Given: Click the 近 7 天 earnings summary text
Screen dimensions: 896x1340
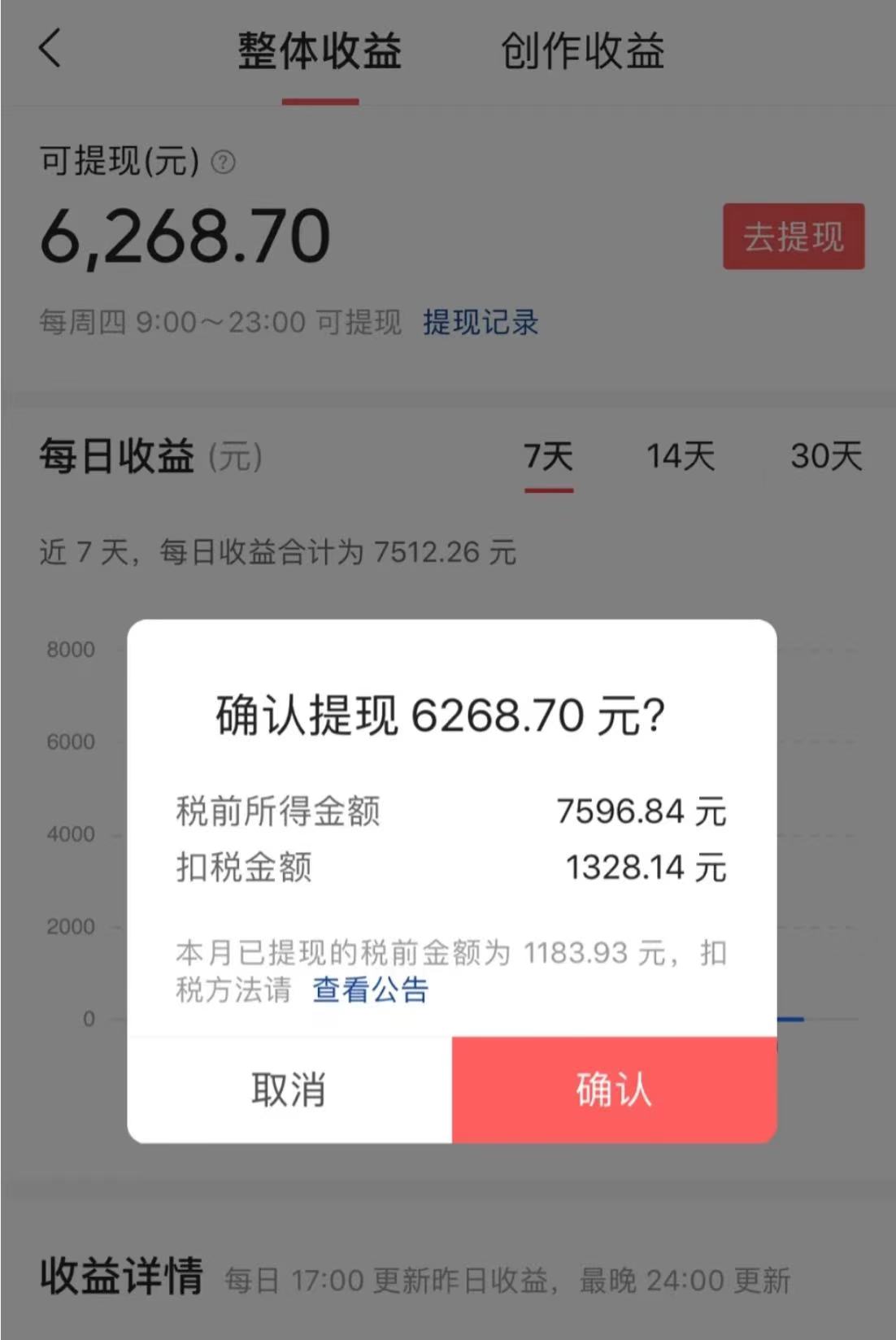Looking at the screenshot, I should [281, 551].
